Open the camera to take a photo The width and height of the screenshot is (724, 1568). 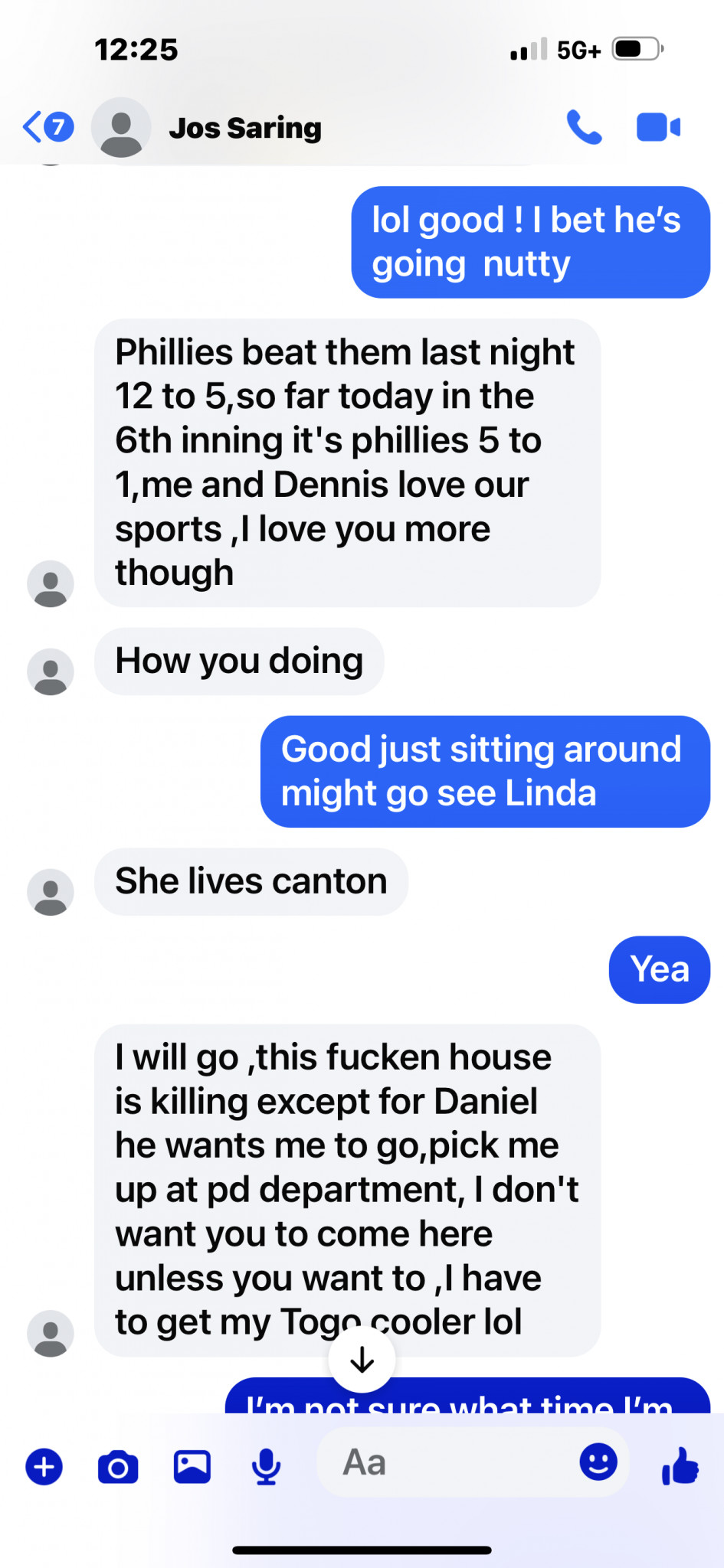pyautogui.click(x=118, y=1467)
